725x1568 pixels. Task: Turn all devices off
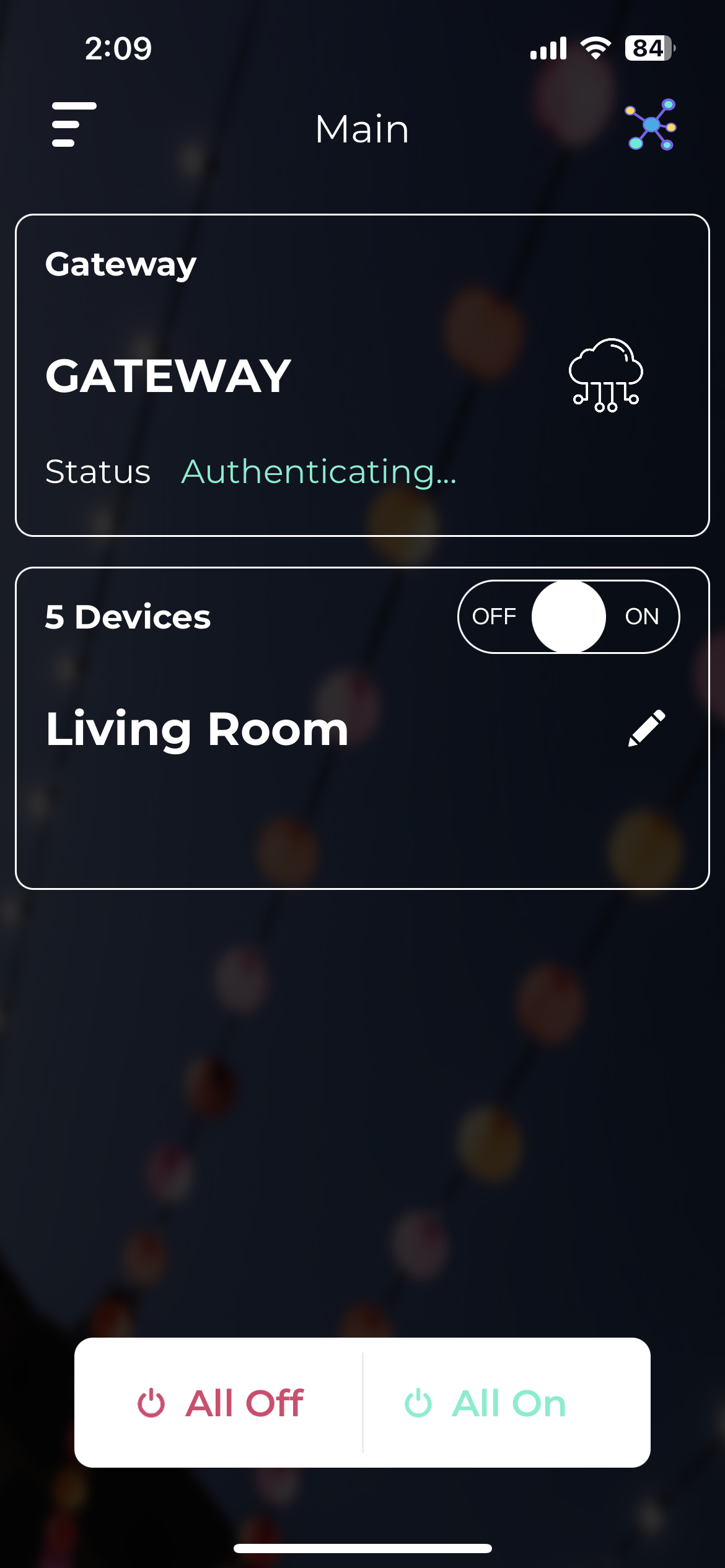click(x=219, y=1403)
